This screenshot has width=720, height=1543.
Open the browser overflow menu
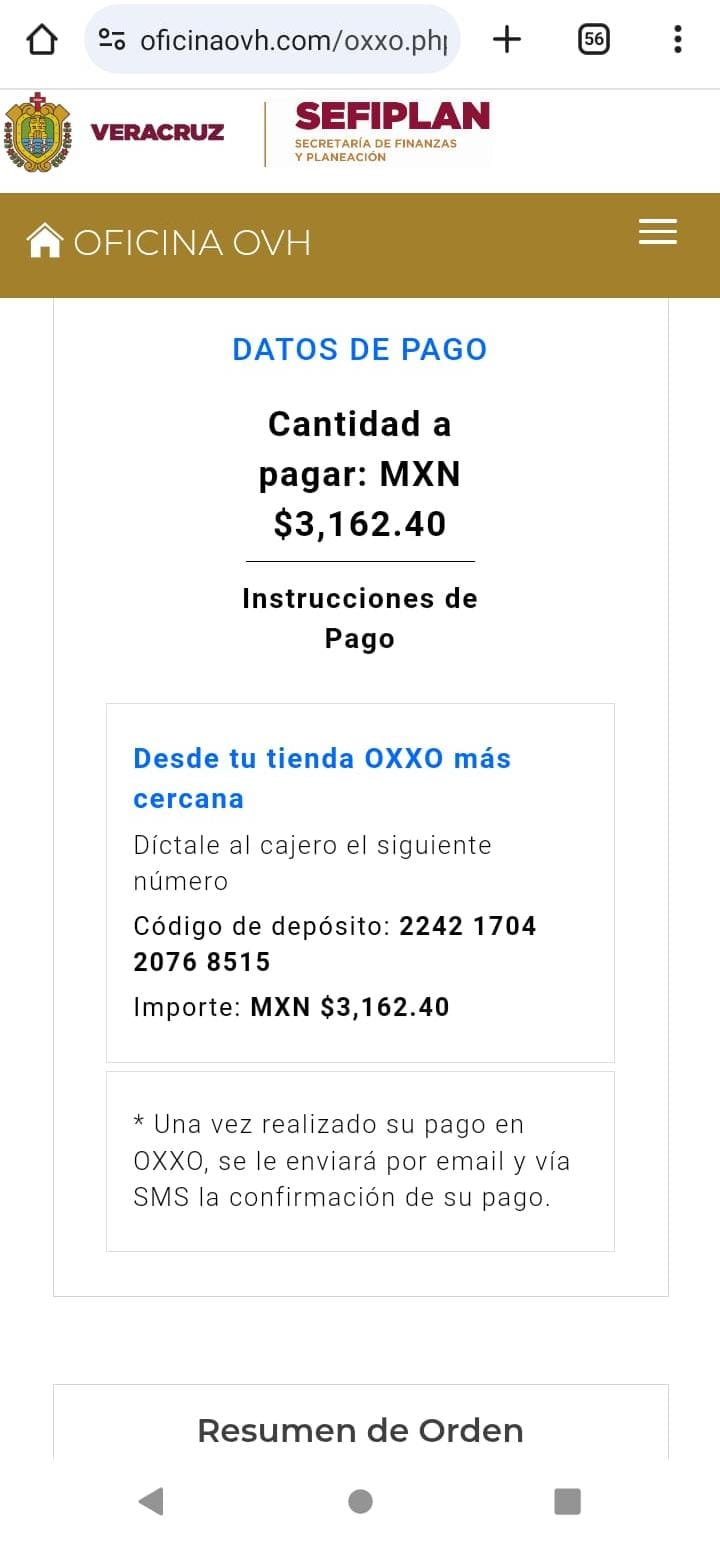click(677, 40)
